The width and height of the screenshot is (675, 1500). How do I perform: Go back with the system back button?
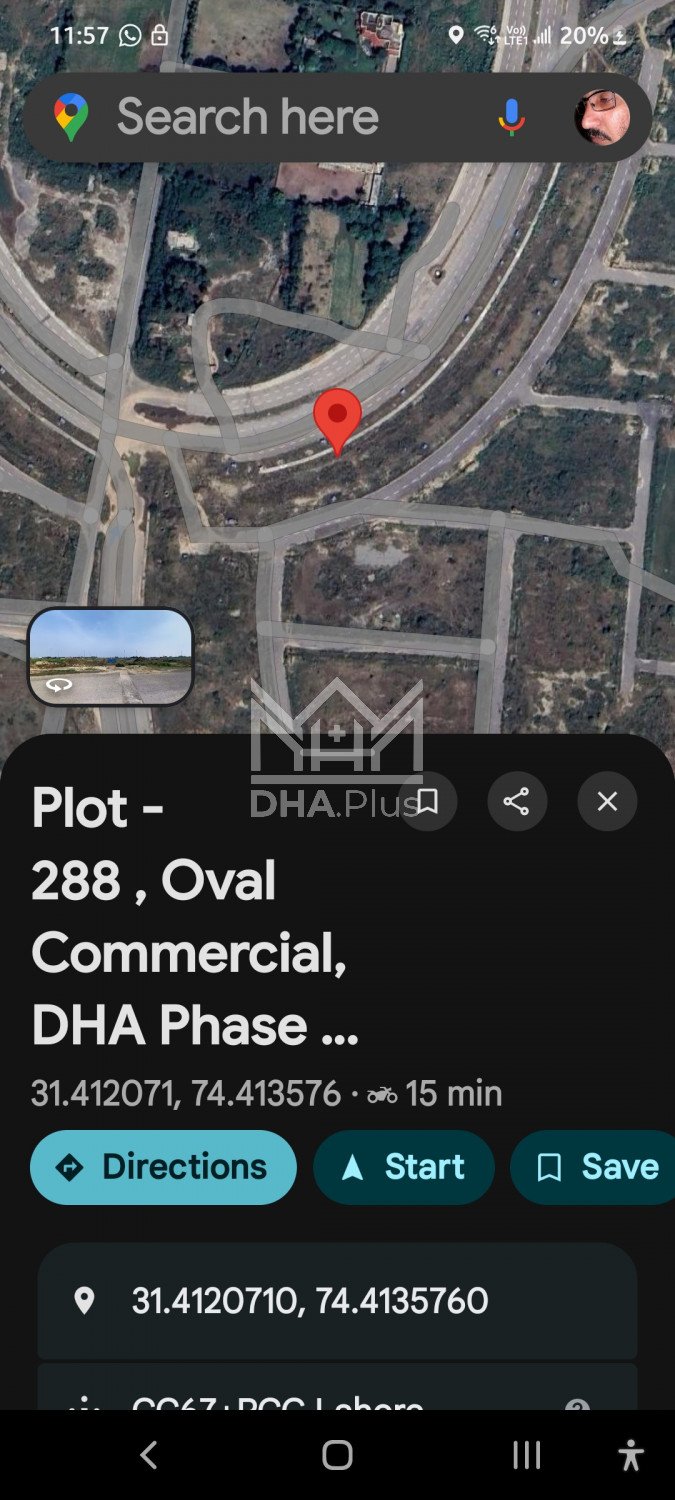[x=149, y=1455]
